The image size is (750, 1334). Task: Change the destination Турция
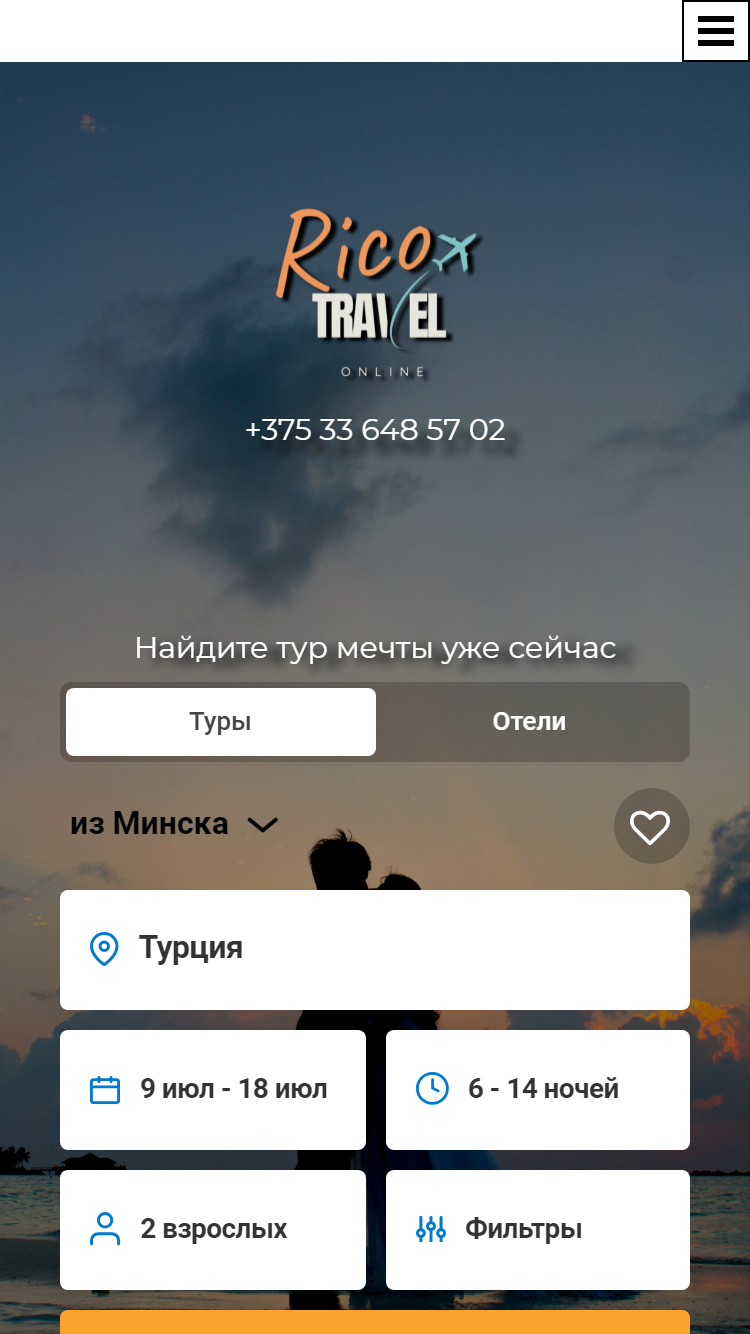[x=375, y=950]
